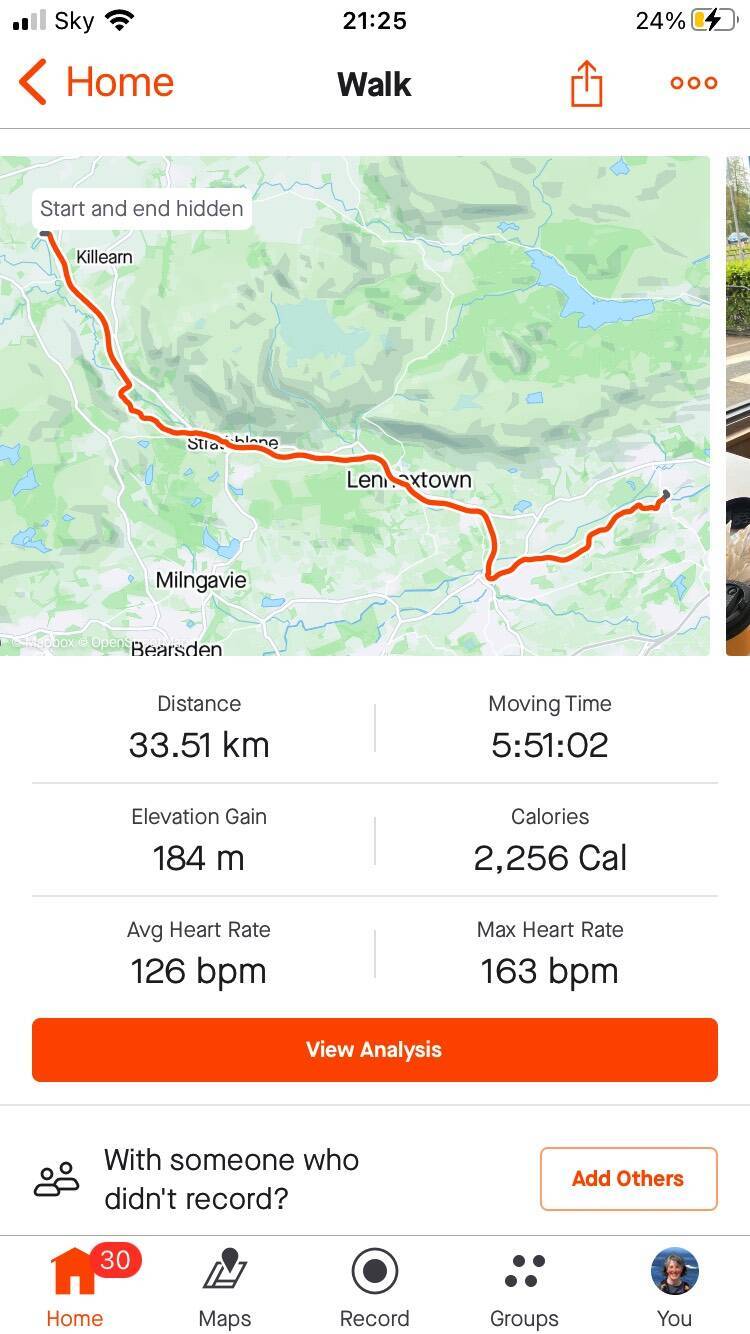Open the activity photo beside the map
750x1334 pixels.
tap(738, 405)
